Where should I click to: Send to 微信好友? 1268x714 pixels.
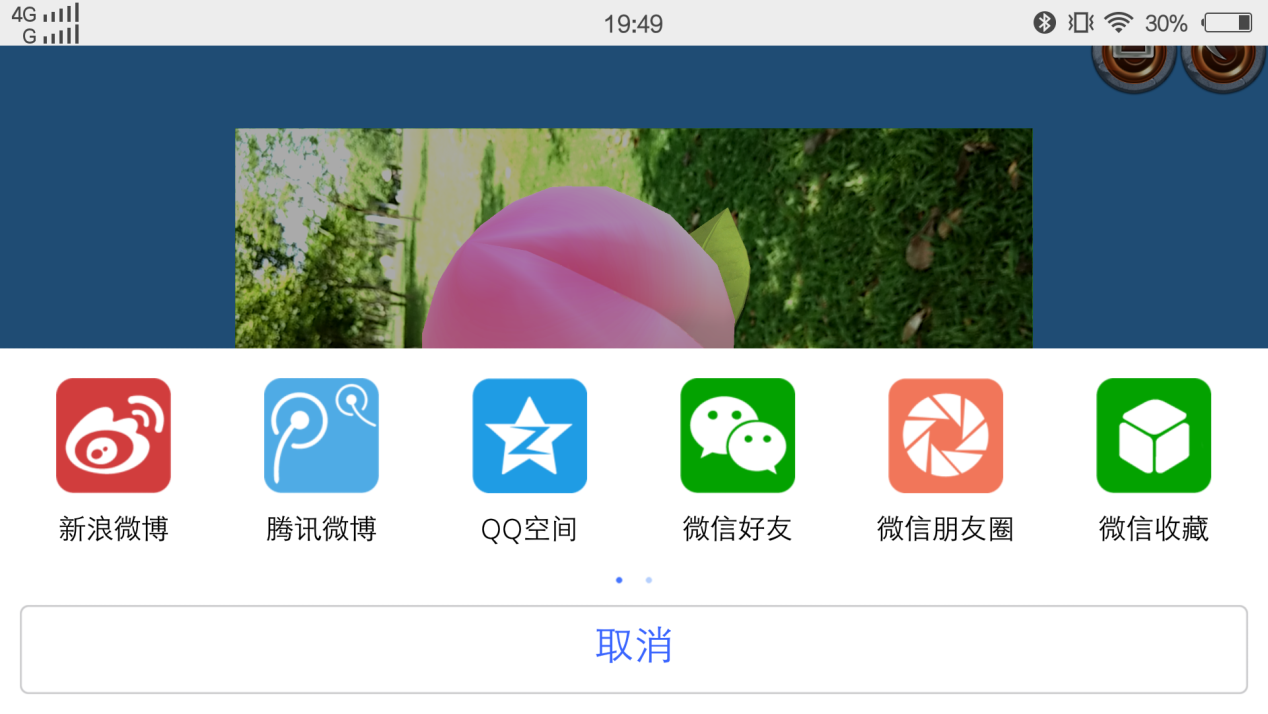pyautogui.click(x=737, y=436)
